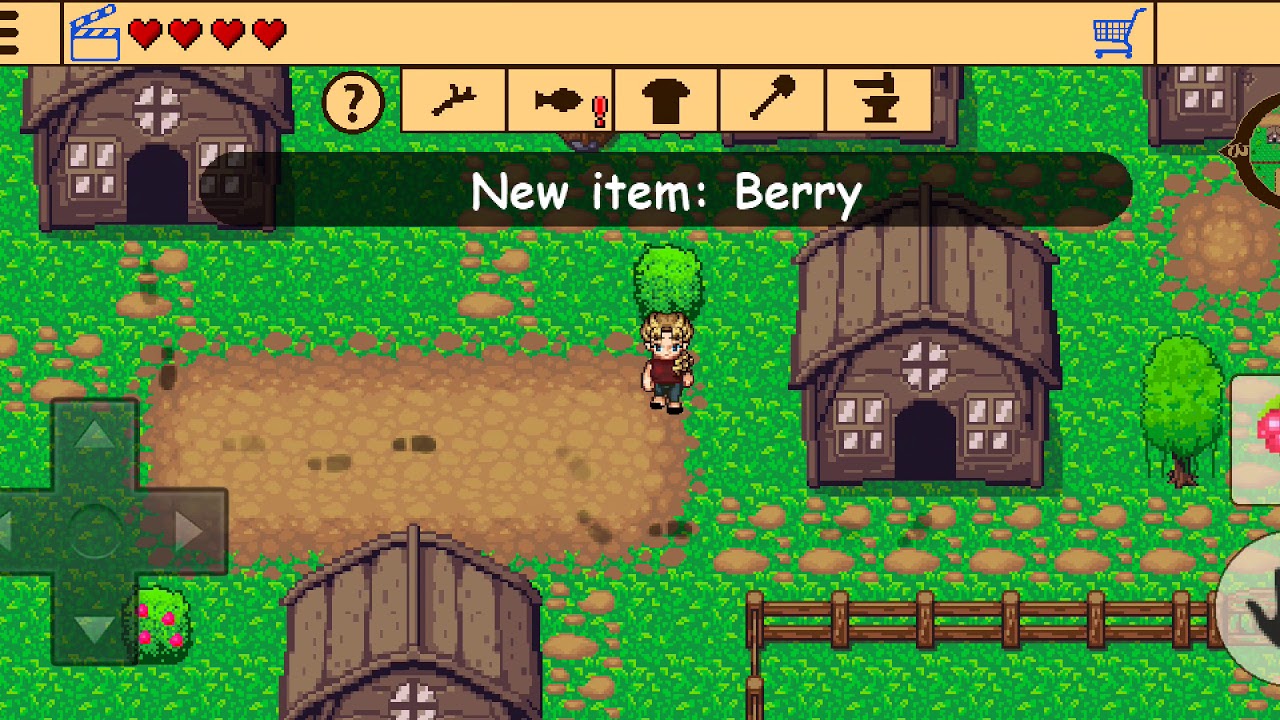Move left with the D-pad arrow

[8, 532]
